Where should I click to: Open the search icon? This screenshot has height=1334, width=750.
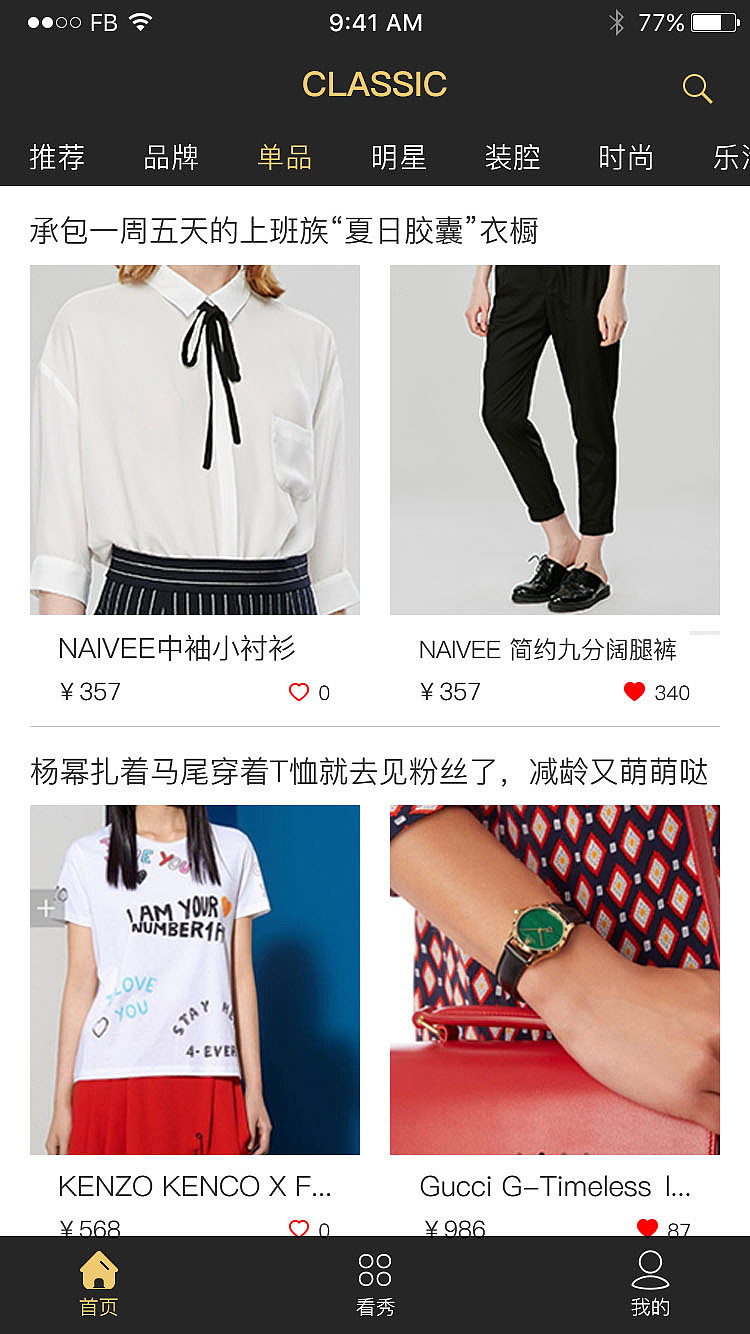(x=697, y=88)
